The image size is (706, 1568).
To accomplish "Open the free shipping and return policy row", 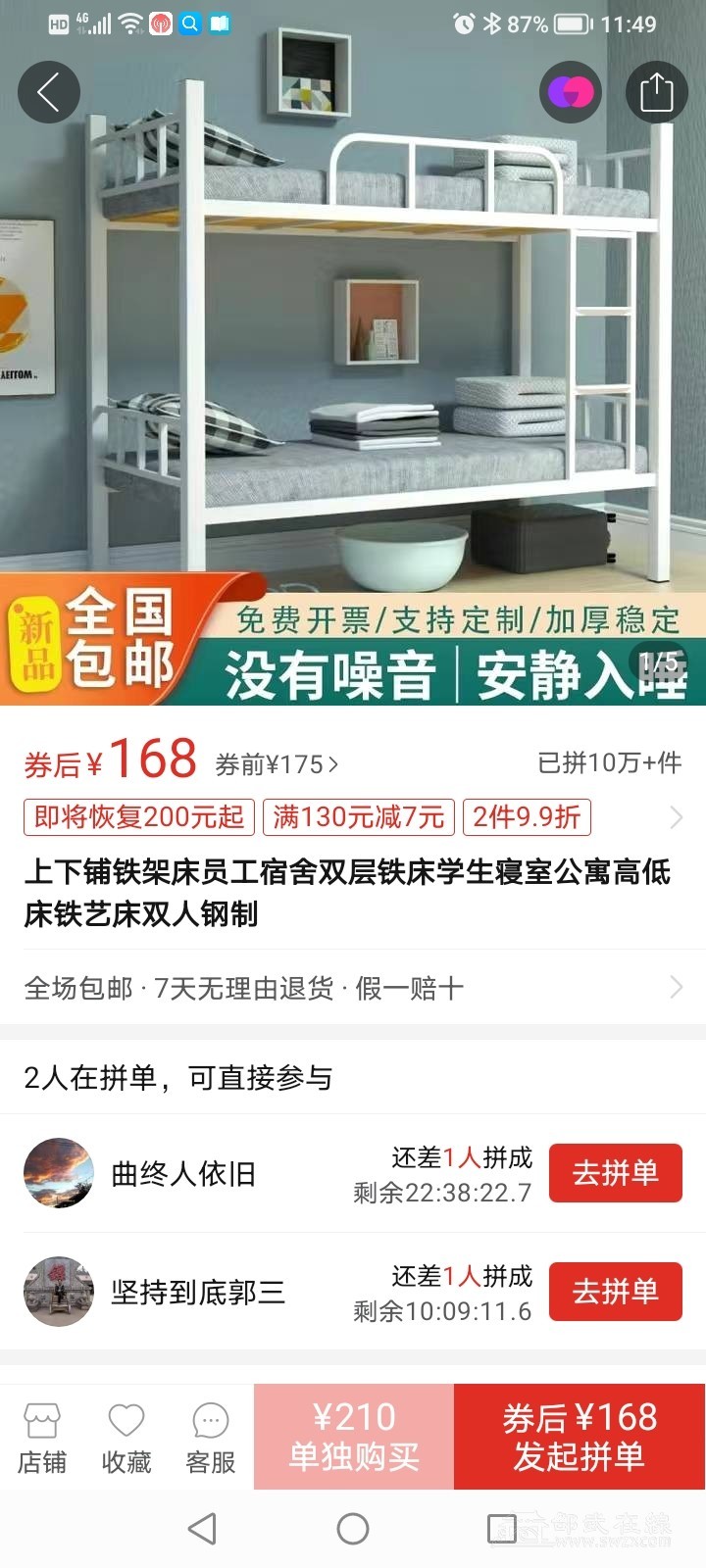I will point(353,988).
